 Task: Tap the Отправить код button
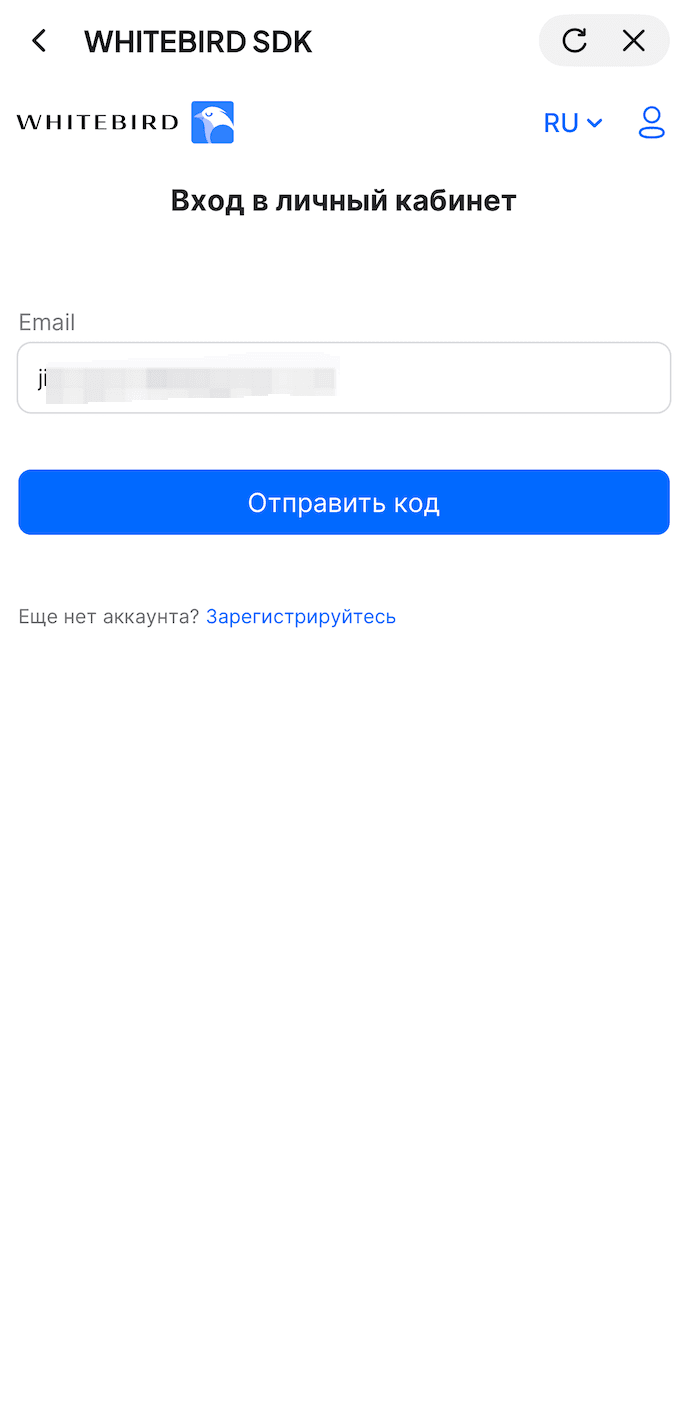344,502
